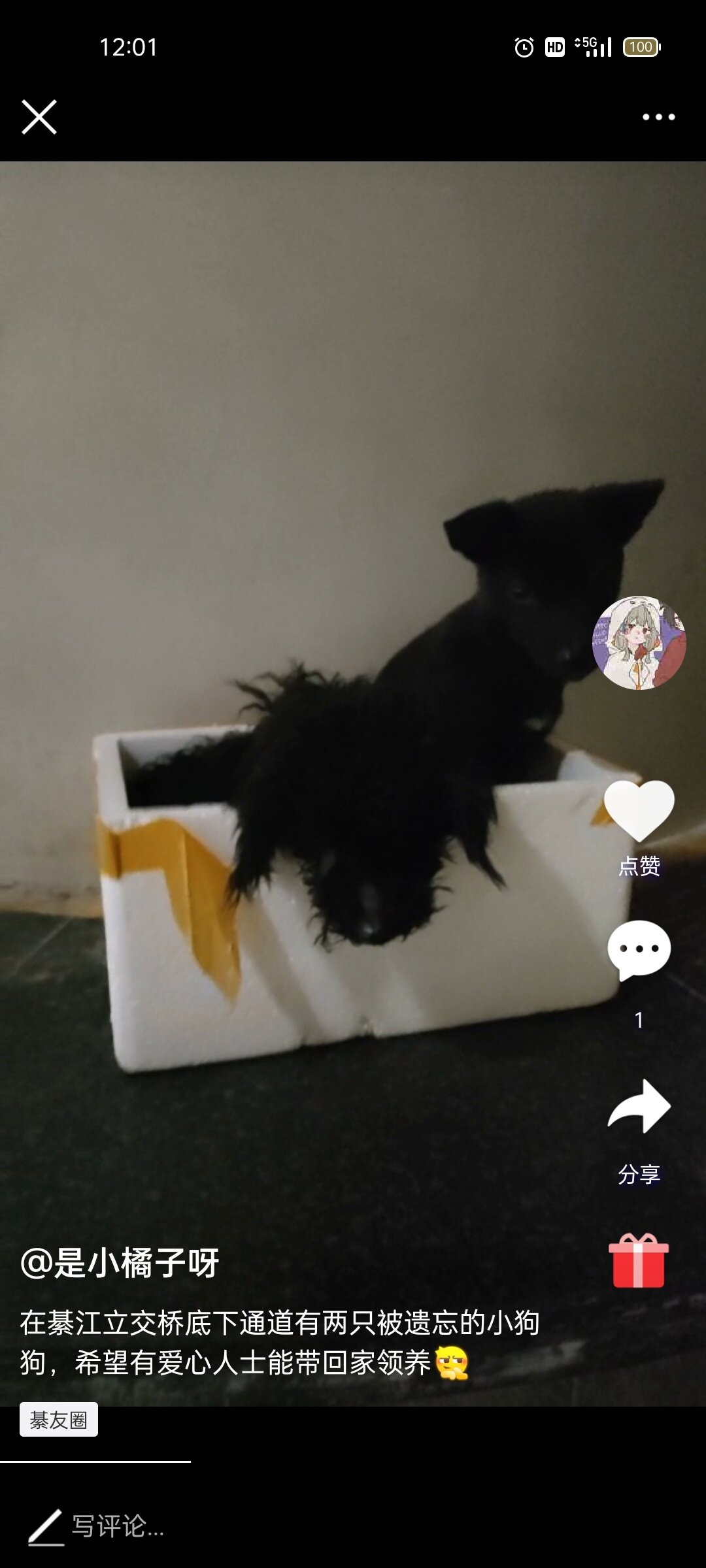Share this video

639,1106
